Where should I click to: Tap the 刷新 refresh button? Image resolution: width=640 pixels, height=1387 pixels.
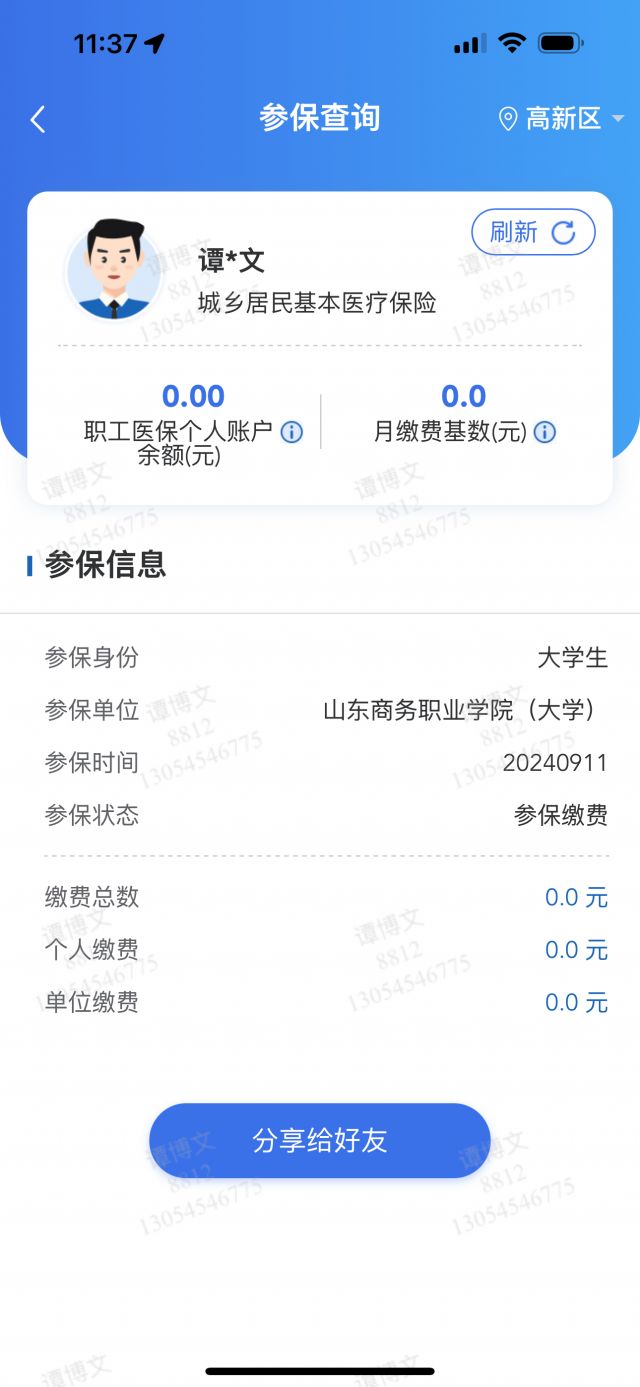(533, 233)
